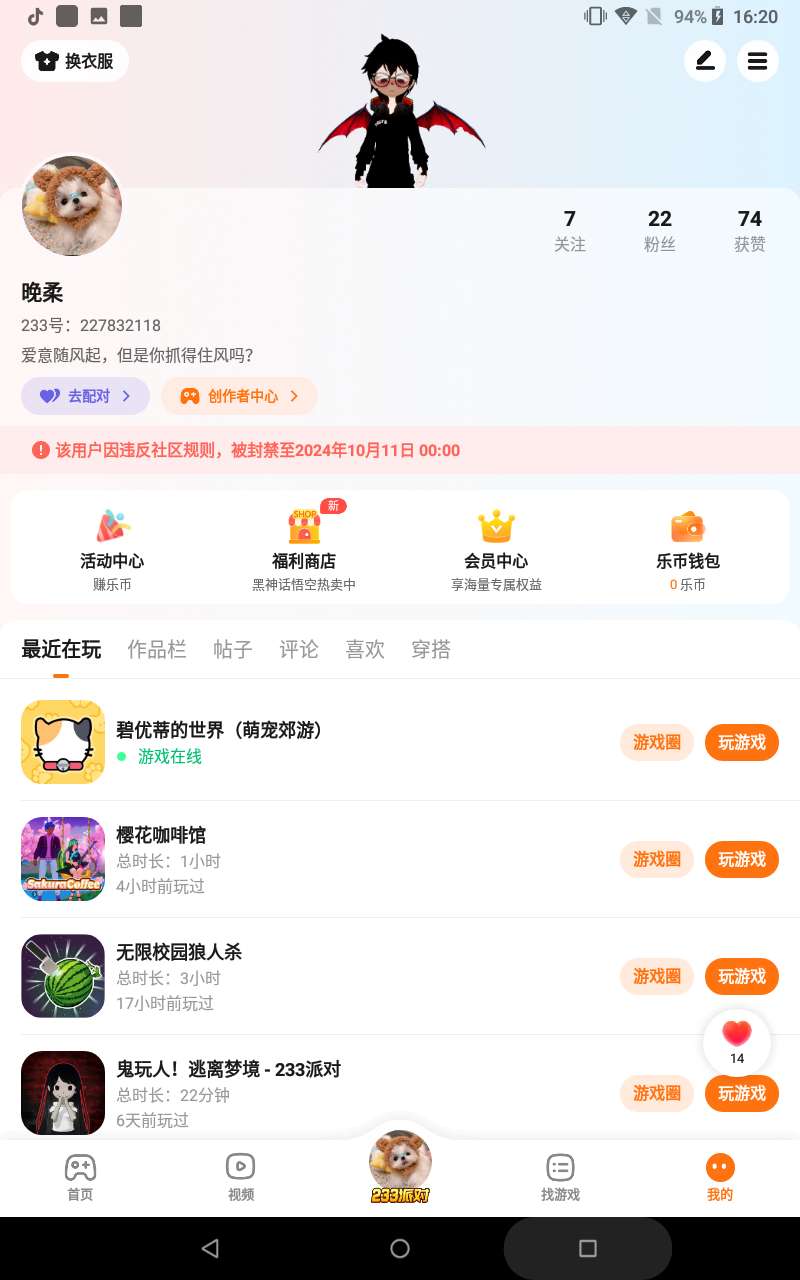Open the hamburger menu icon
The width and height of the screenshot is (800, 1280).
758,61
